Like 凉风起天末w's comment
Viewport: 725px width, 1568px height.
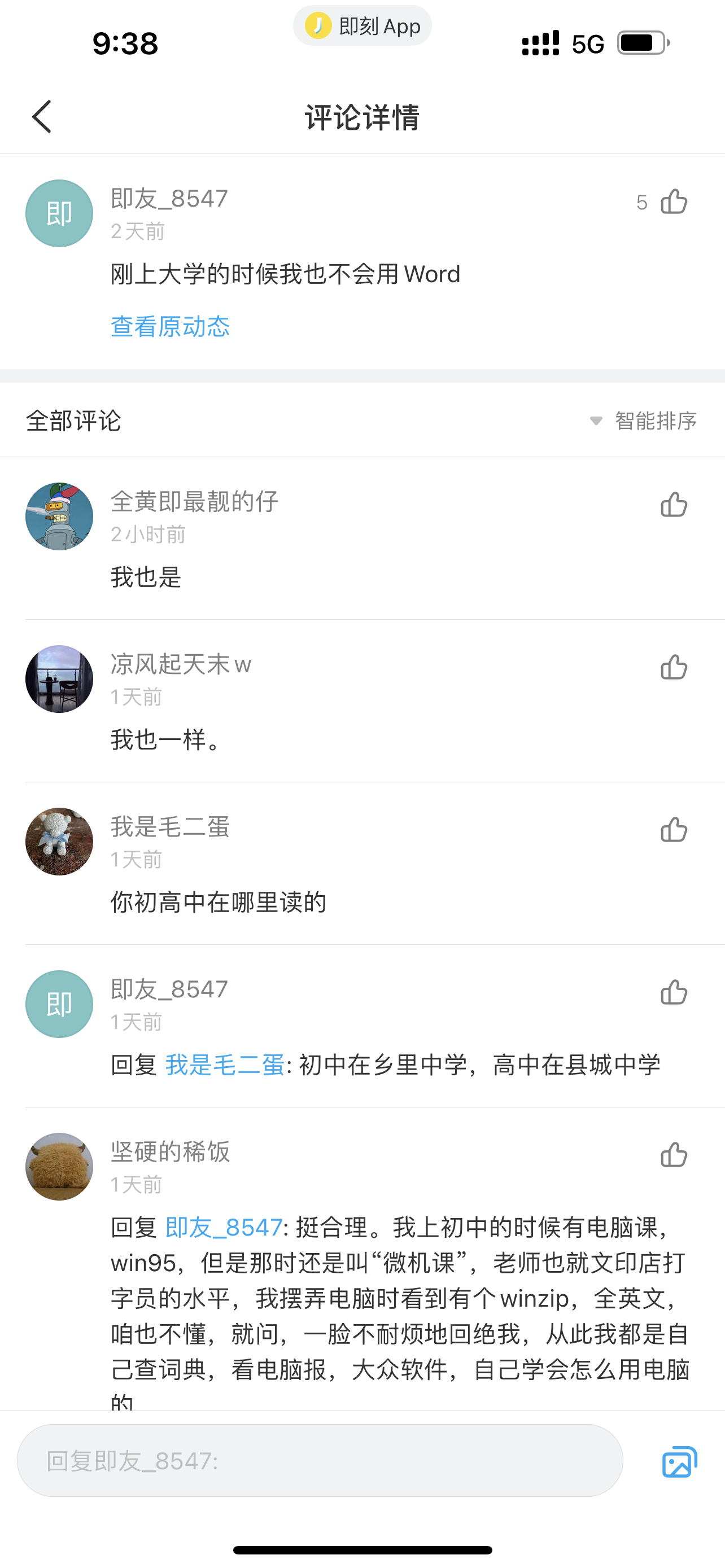[x=673, y=667]
